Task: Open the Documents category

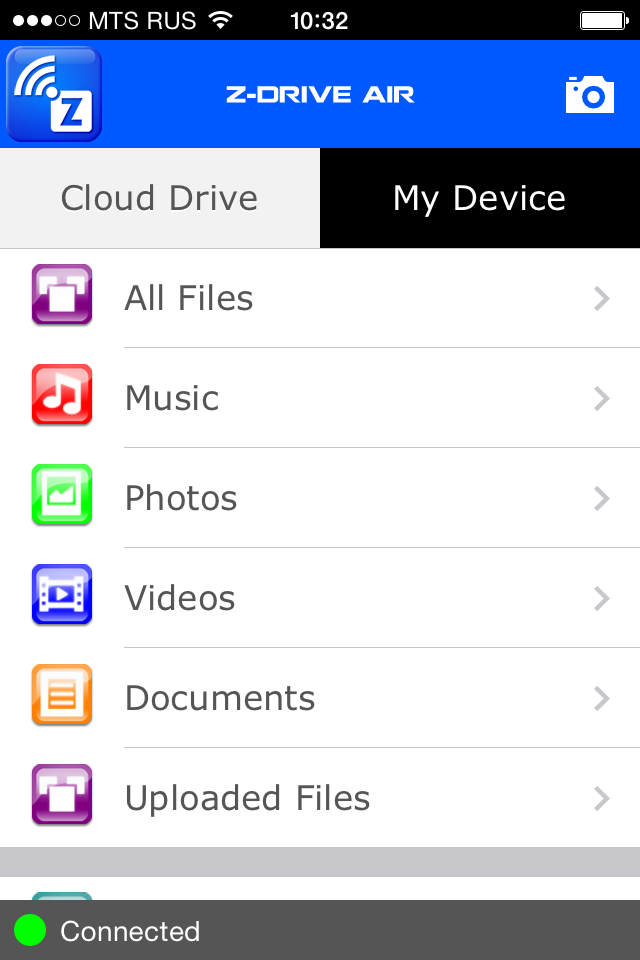Action: pyautogui.click(x=320, y=698)
